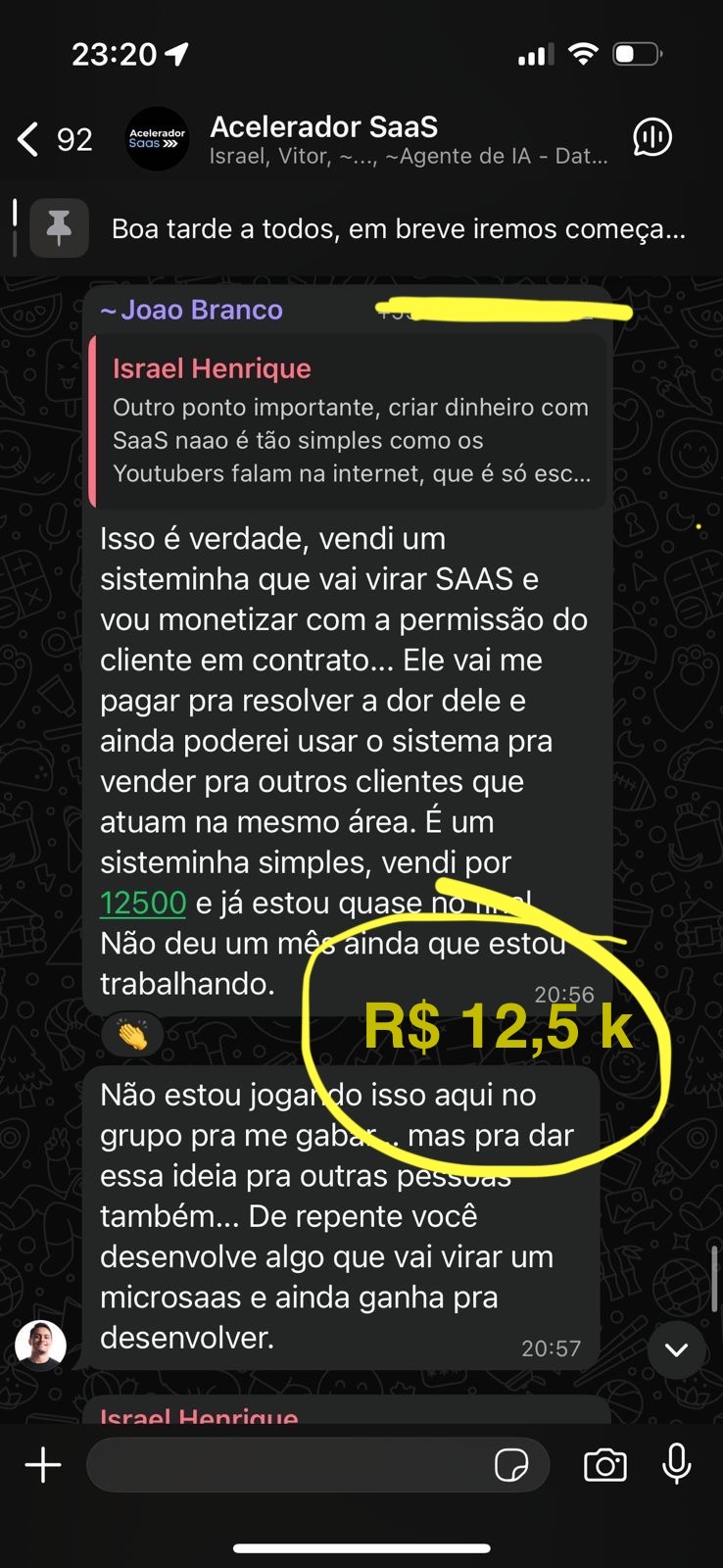Open the sticker picker
Screen dimensions: 723x1568
511,1465
